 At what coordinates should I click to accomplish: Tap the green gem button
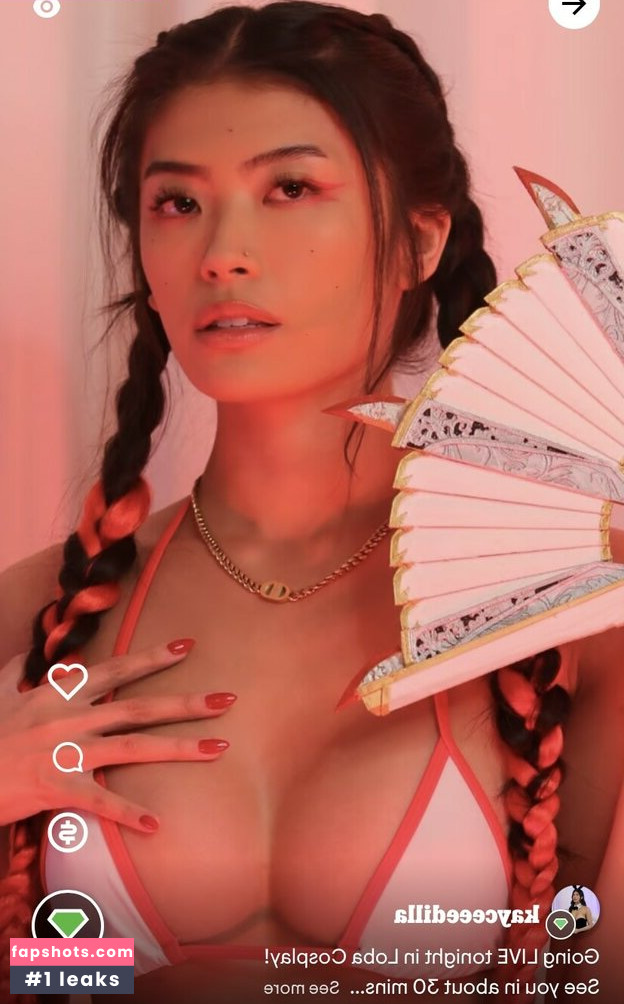point(68,923)
